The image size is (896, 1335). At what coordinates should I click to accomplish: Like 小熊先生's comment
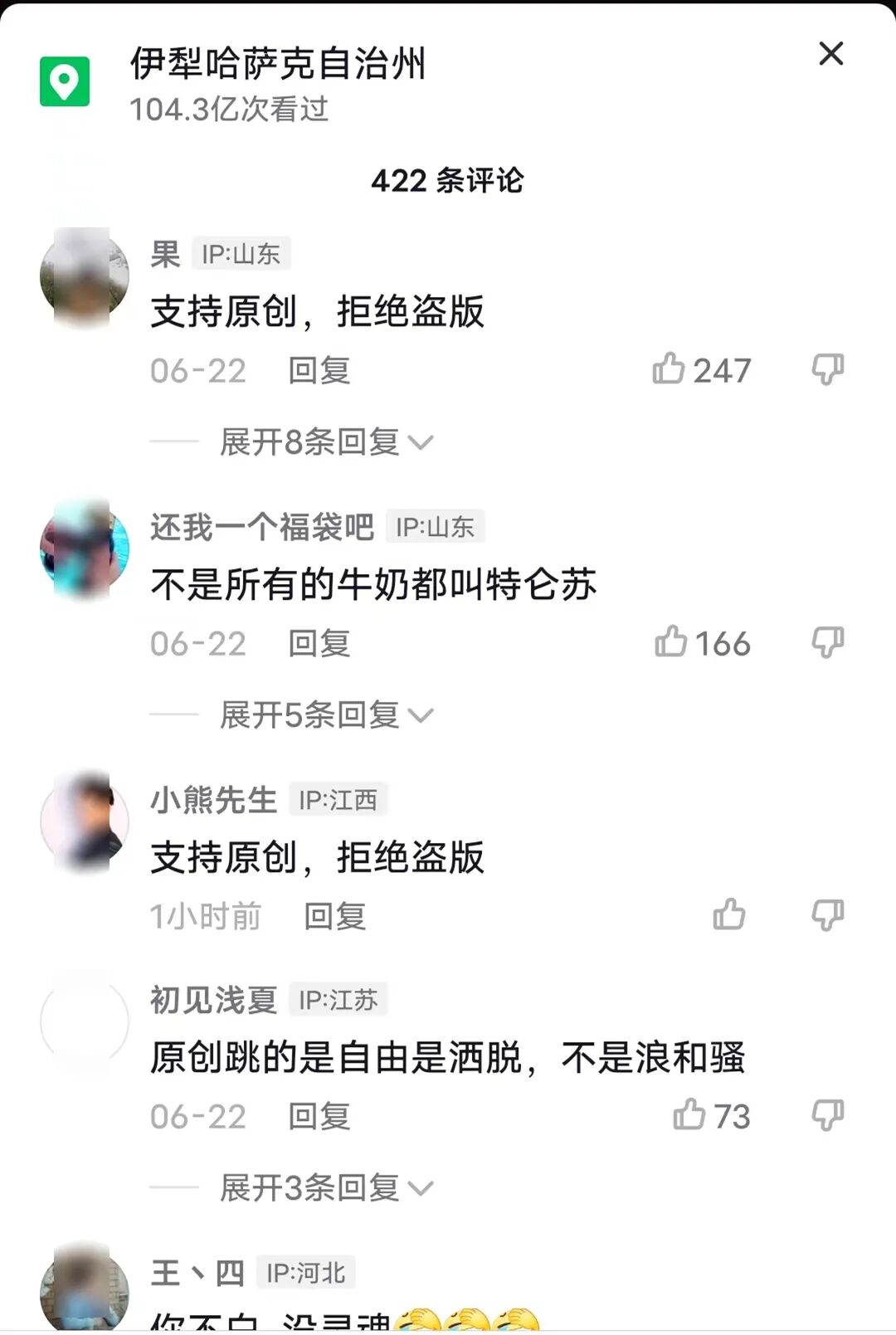click(729, 915)
